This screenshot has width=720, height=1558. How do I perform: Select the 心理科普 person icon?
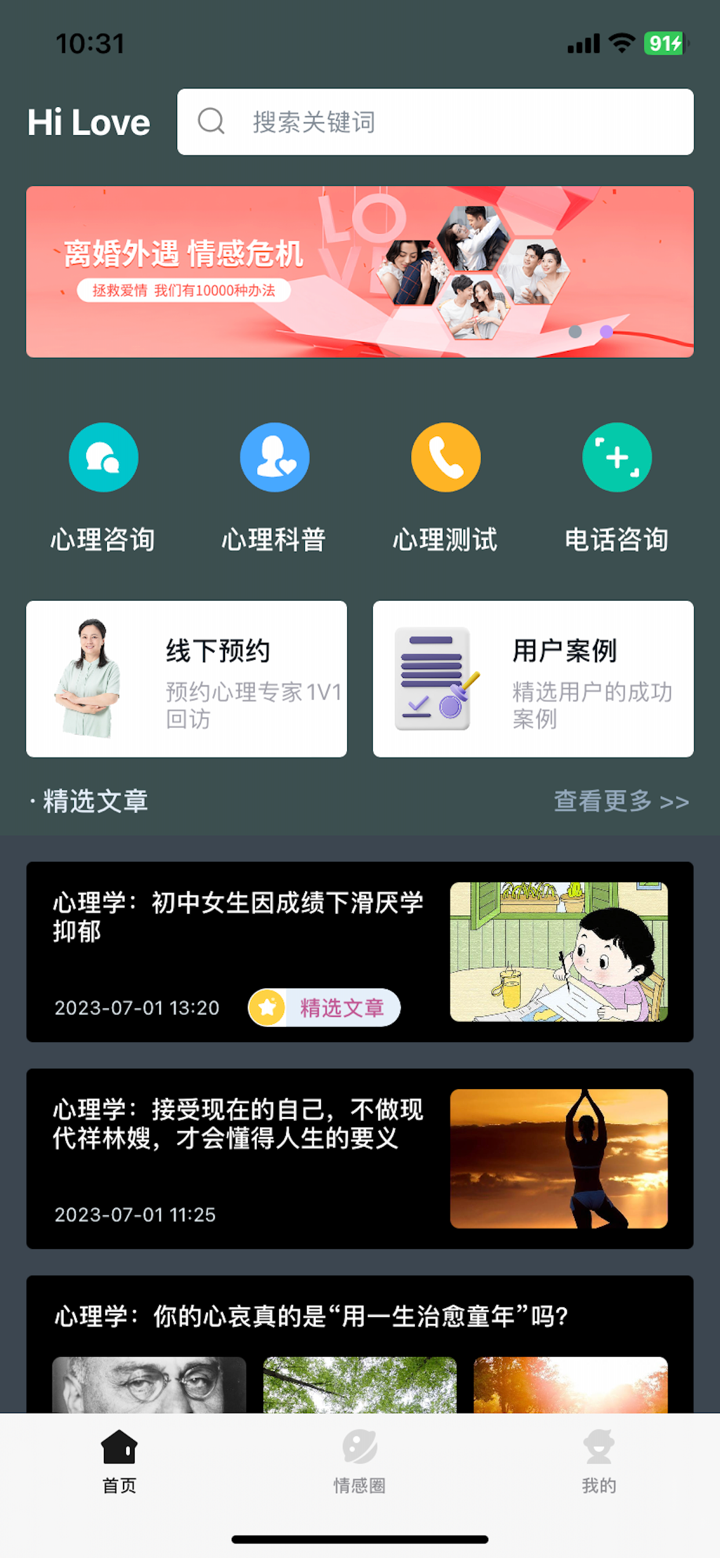(x=274, y=456)
